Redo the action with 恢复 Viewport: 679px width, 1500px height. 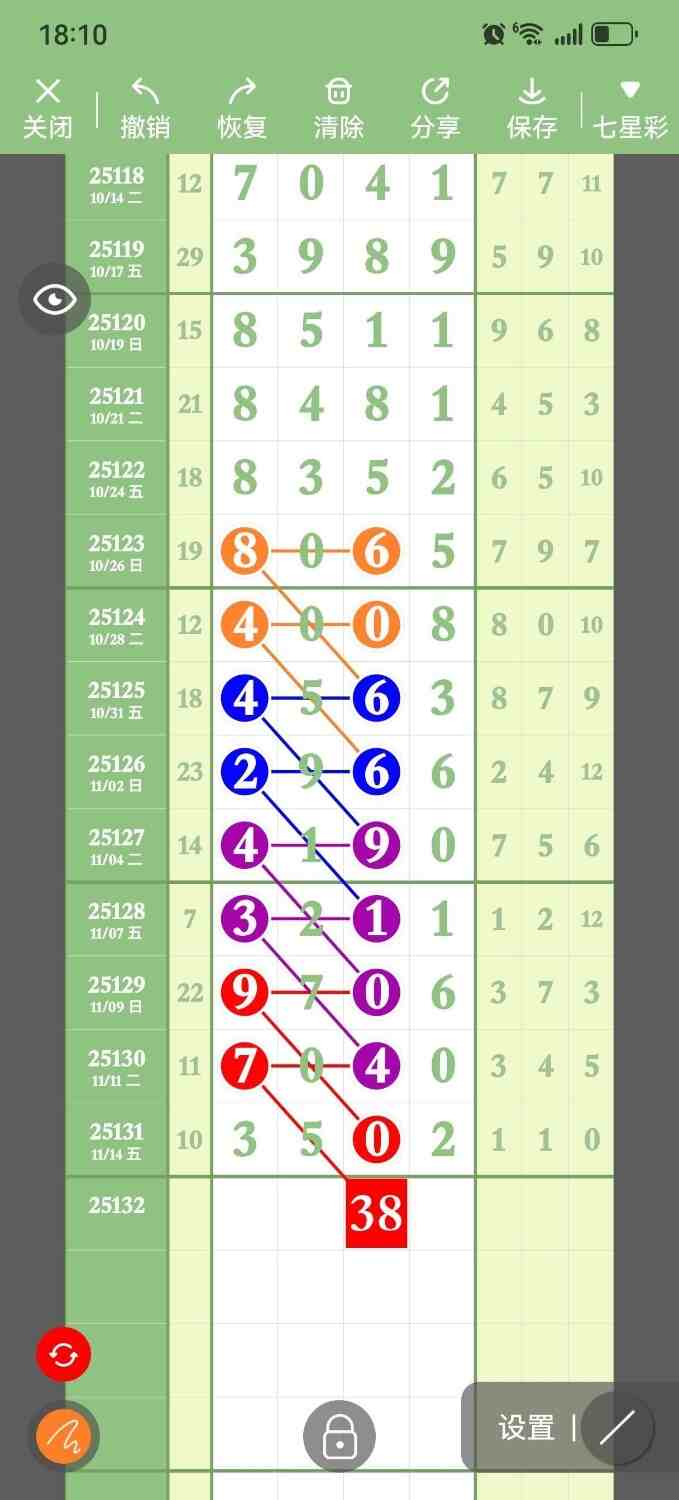coord(242,108)
